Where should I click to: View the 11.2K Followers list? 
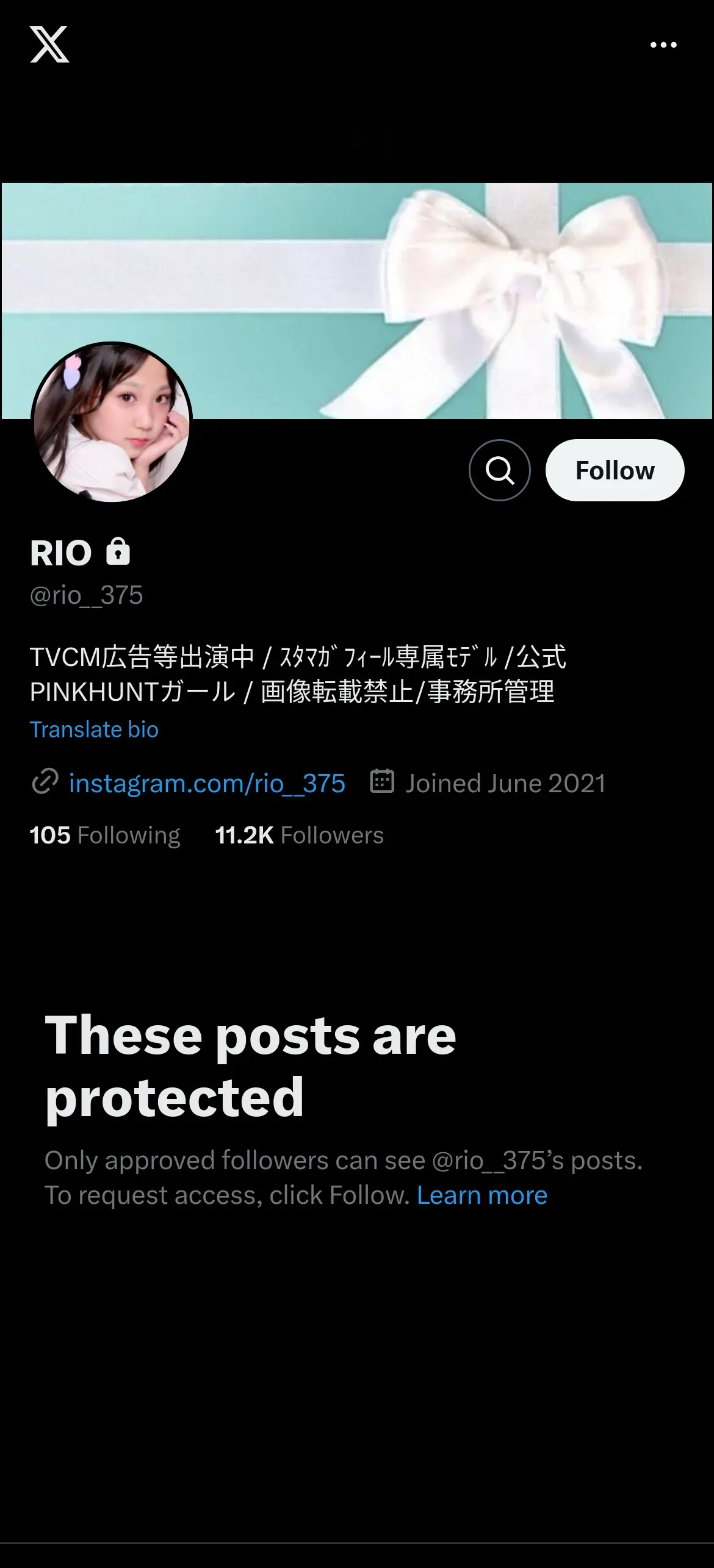tap(299, 835)
